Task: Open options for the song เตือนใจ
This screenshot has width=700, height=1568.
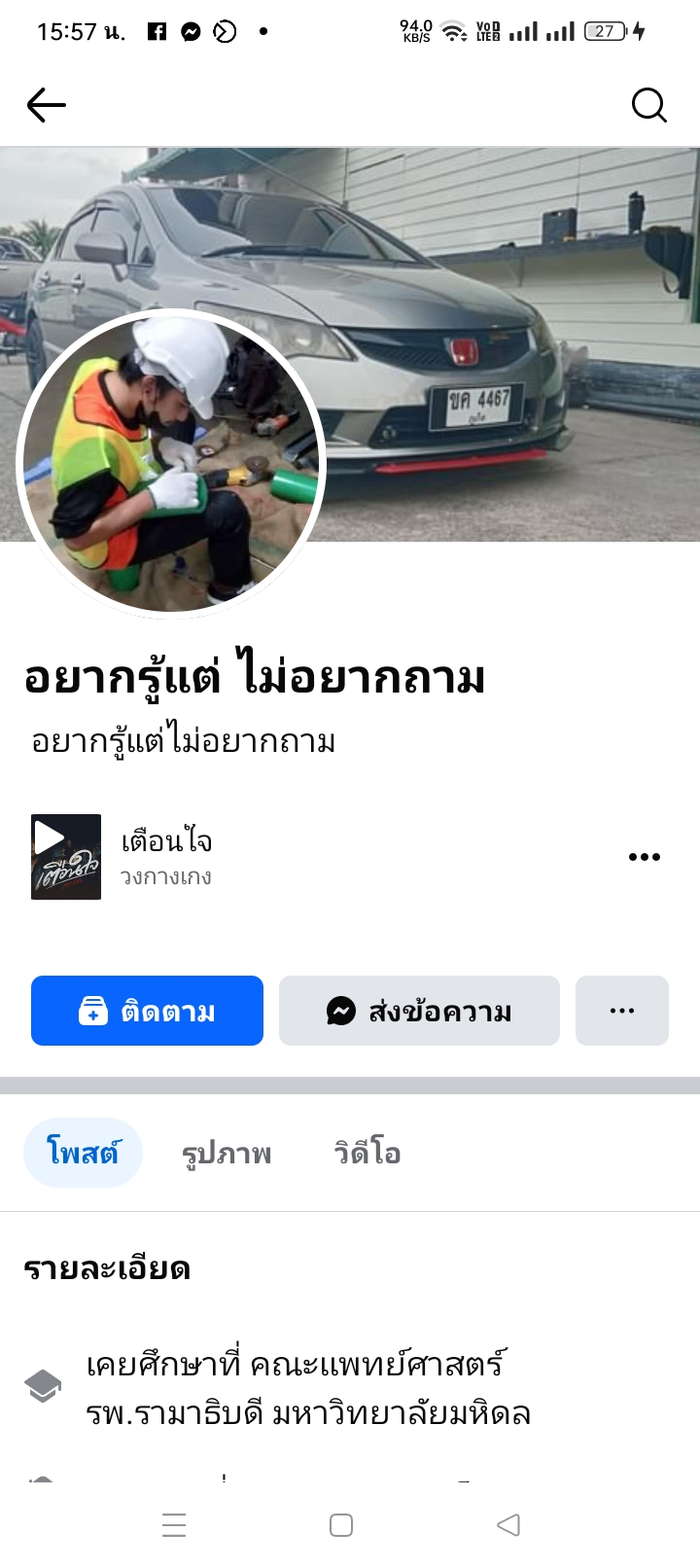Action: 644,857
